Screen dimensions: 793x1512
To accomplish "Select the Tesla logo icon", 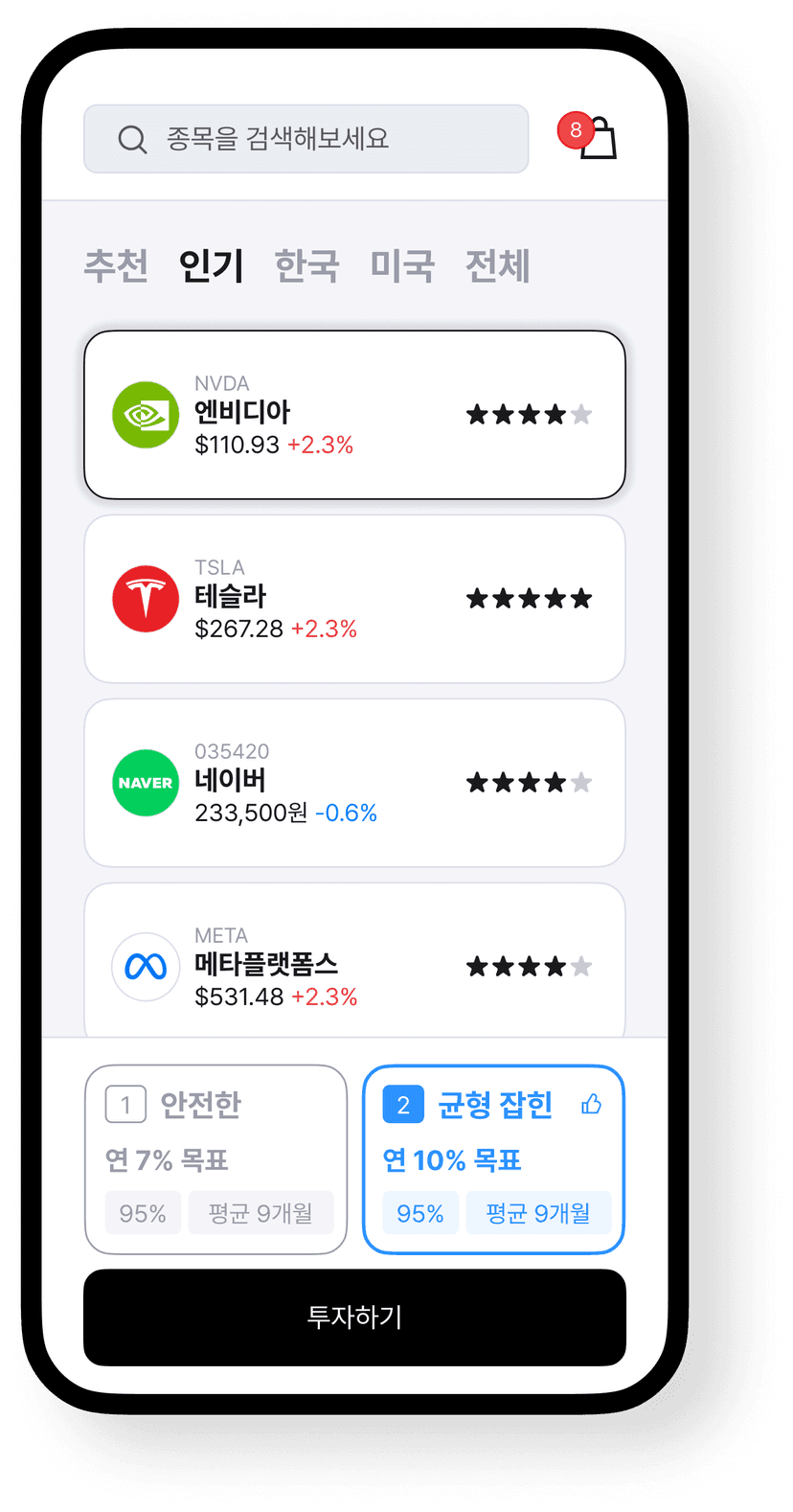I will 146,598.
